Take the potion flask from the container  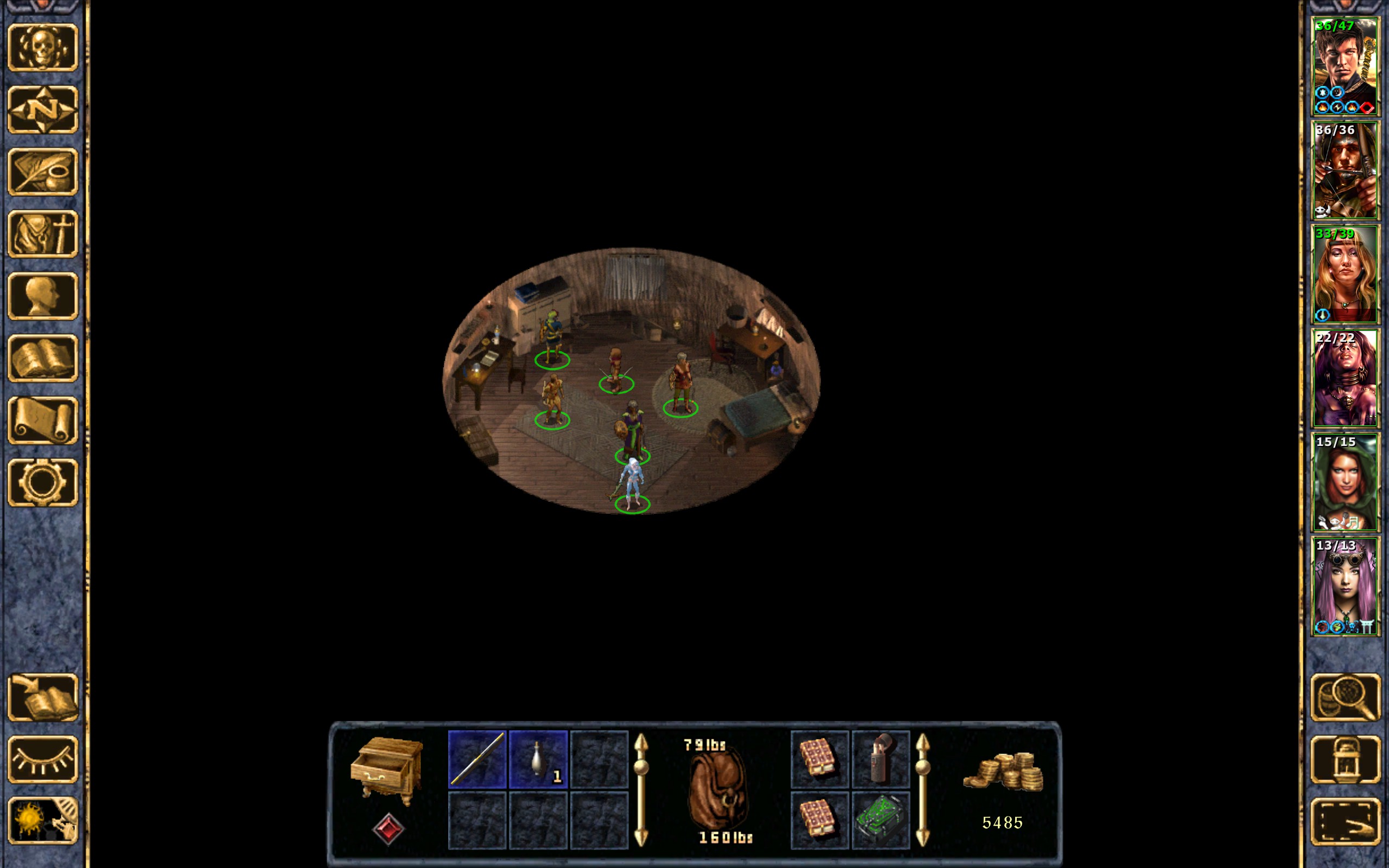(538, 759)
